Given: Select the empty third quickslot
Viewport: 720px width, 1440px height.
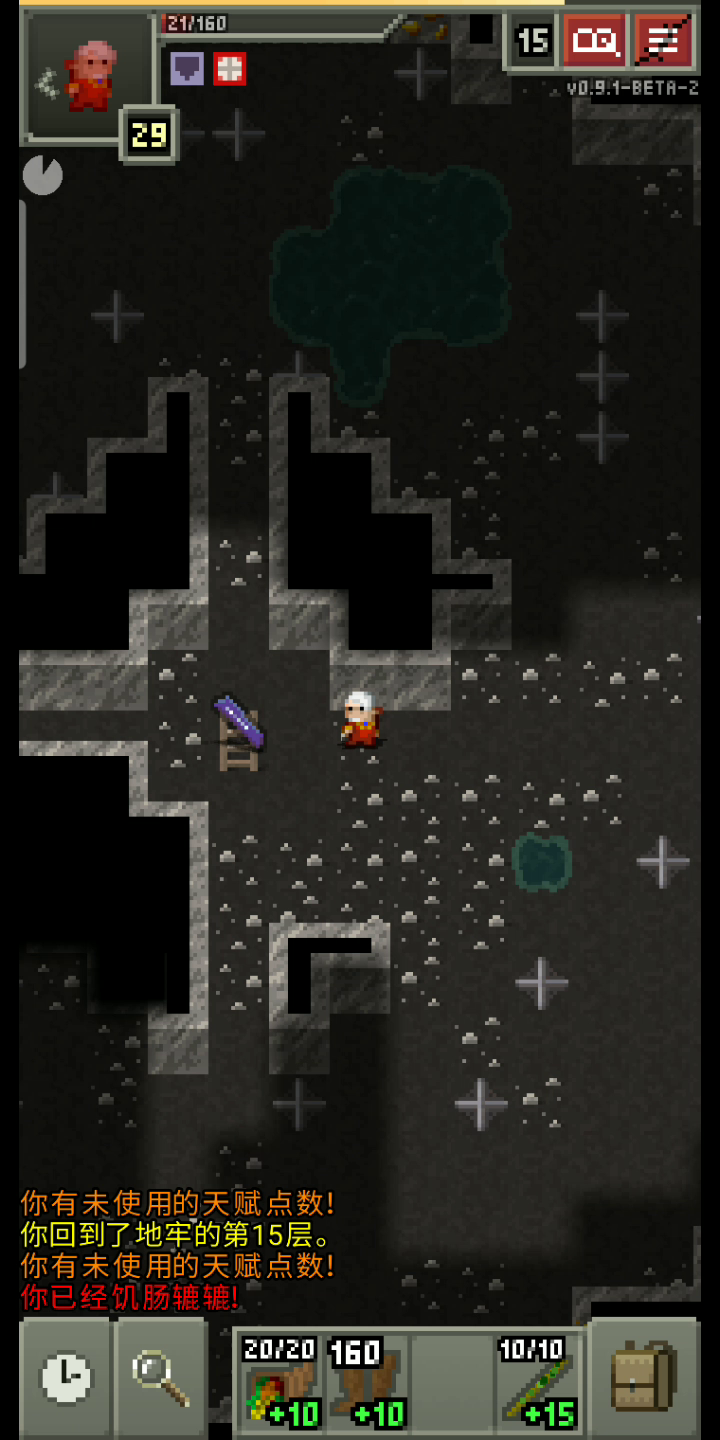Looking at the screenshot, I should coord(450,1382).
